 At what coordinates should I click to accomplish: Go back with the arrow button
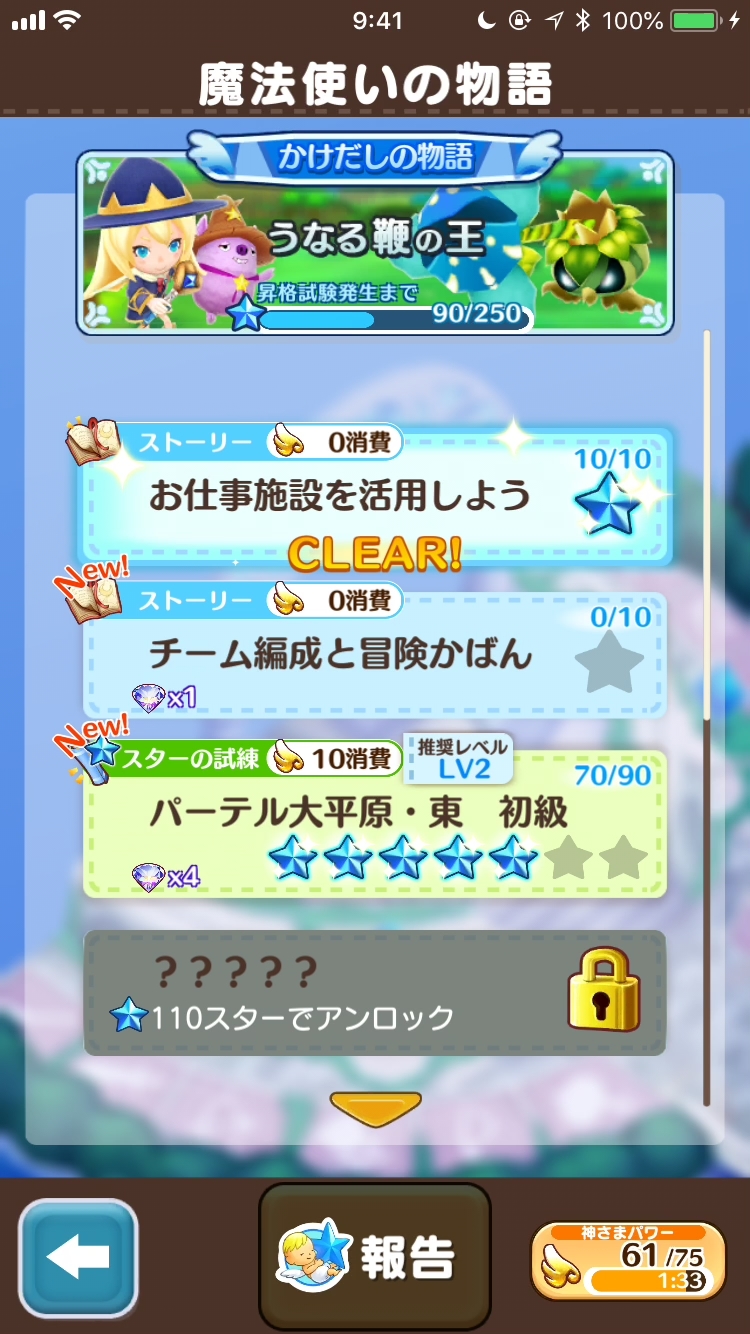point(78,1257)
